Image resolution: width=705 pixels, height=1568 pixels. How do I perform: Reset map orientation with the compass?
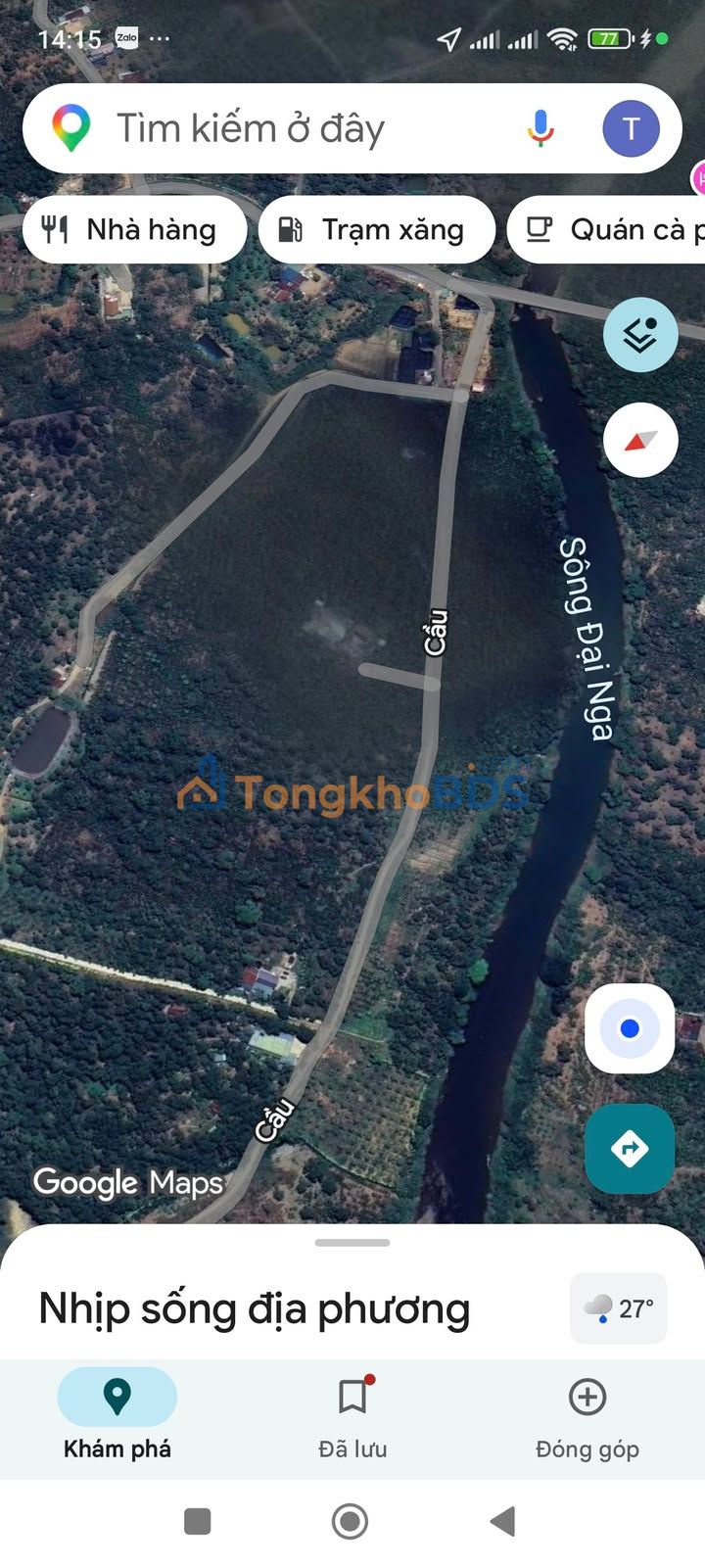pyautogui.click(x=640, y=441)
